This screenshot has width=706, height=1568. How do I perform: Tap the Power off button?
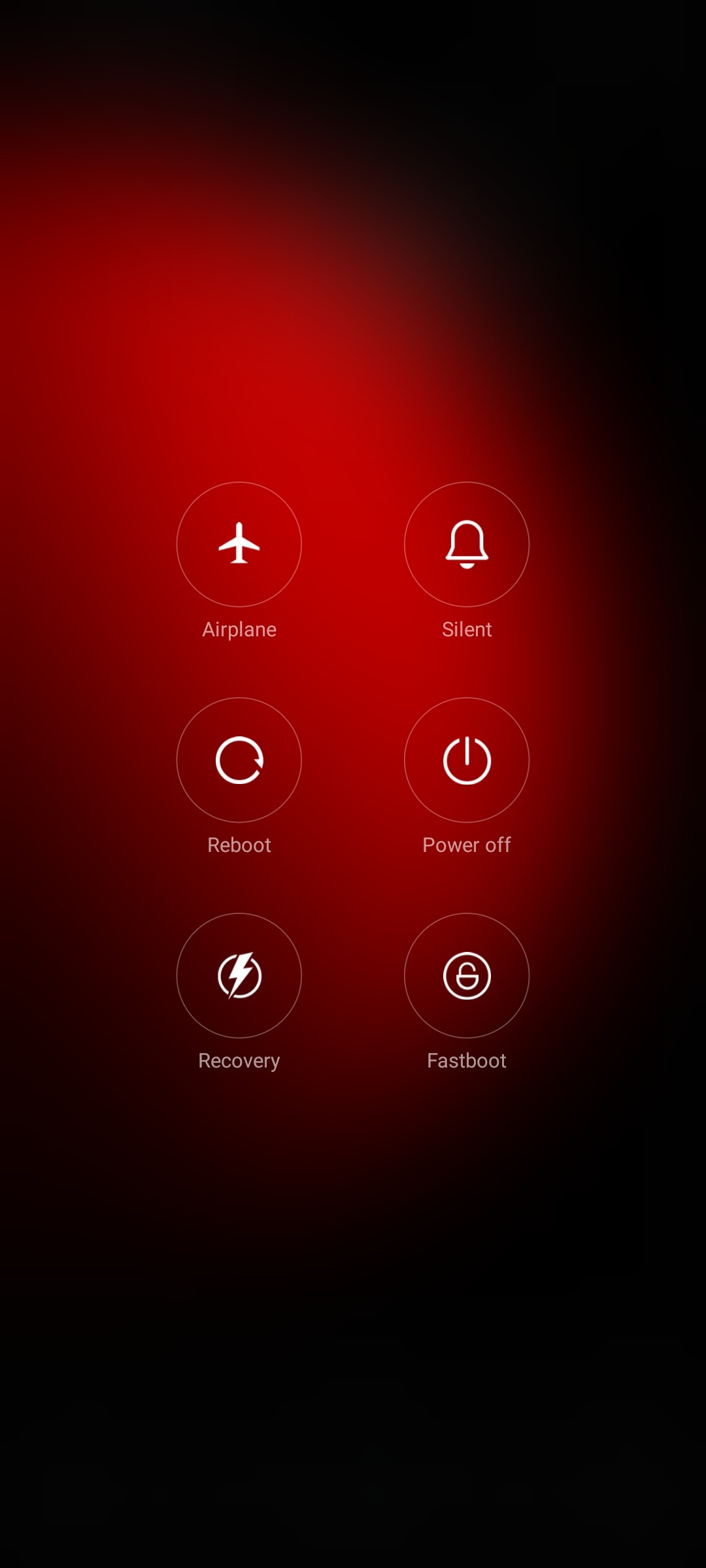click(467, 760)
